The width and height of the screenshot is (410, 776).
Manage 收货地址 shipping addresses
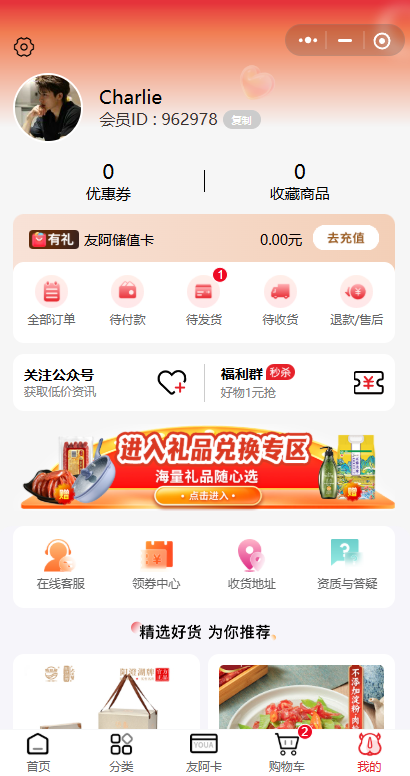pos(252,565)
